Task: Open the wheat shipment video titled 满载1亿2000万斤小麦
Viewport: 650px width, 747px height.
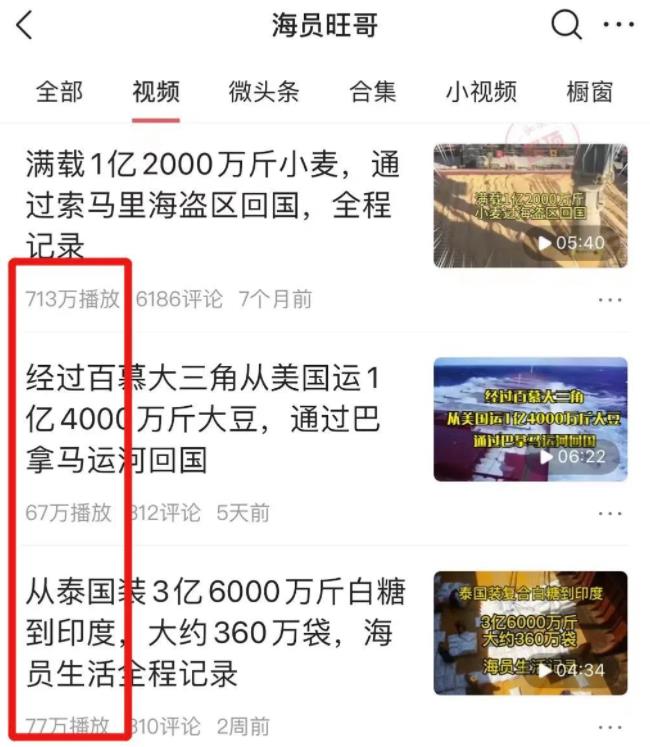Action: (210, 205)
